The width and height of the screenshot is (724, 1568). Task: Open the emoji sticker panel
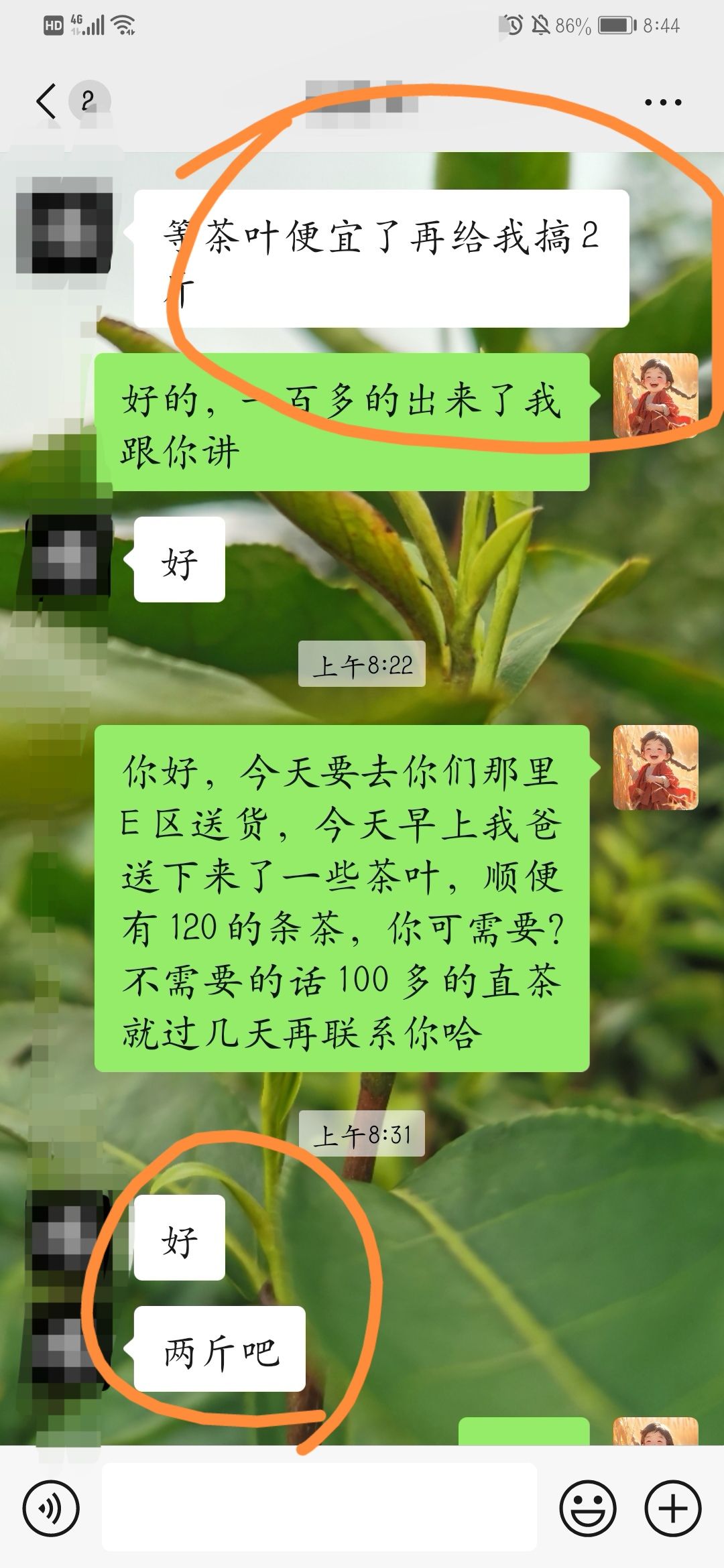coord(587,1508)
